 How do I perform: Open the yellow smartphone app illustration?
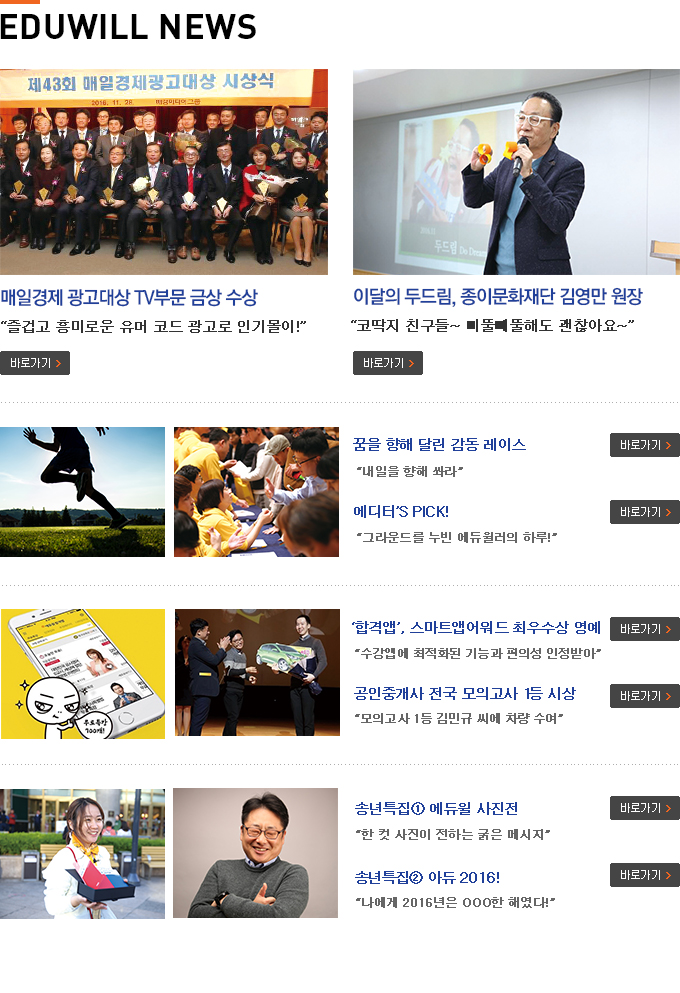coord(82,673)
